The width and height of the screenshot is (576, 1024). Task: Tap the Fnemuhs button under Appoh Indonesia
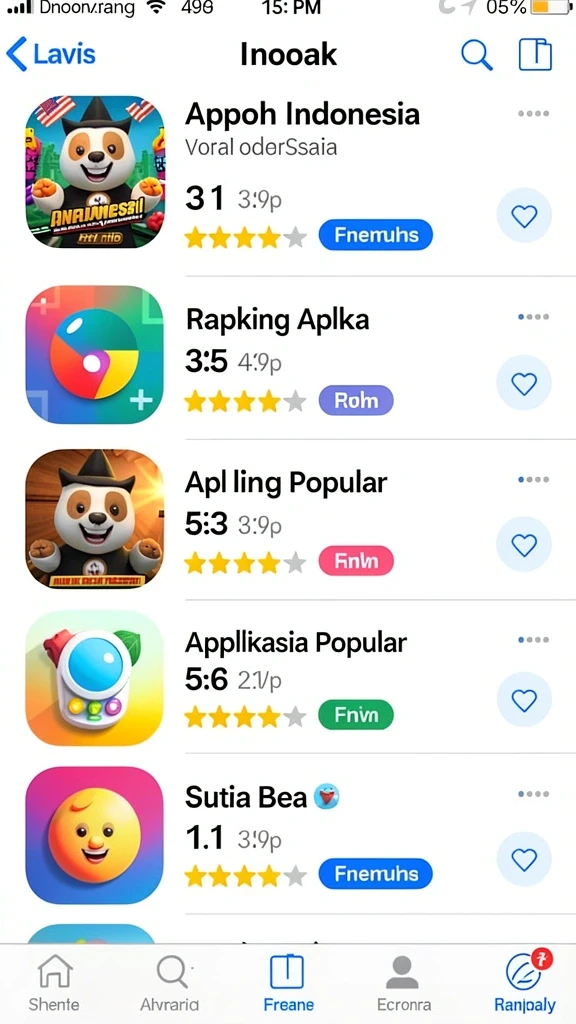[x=376, y=235]
